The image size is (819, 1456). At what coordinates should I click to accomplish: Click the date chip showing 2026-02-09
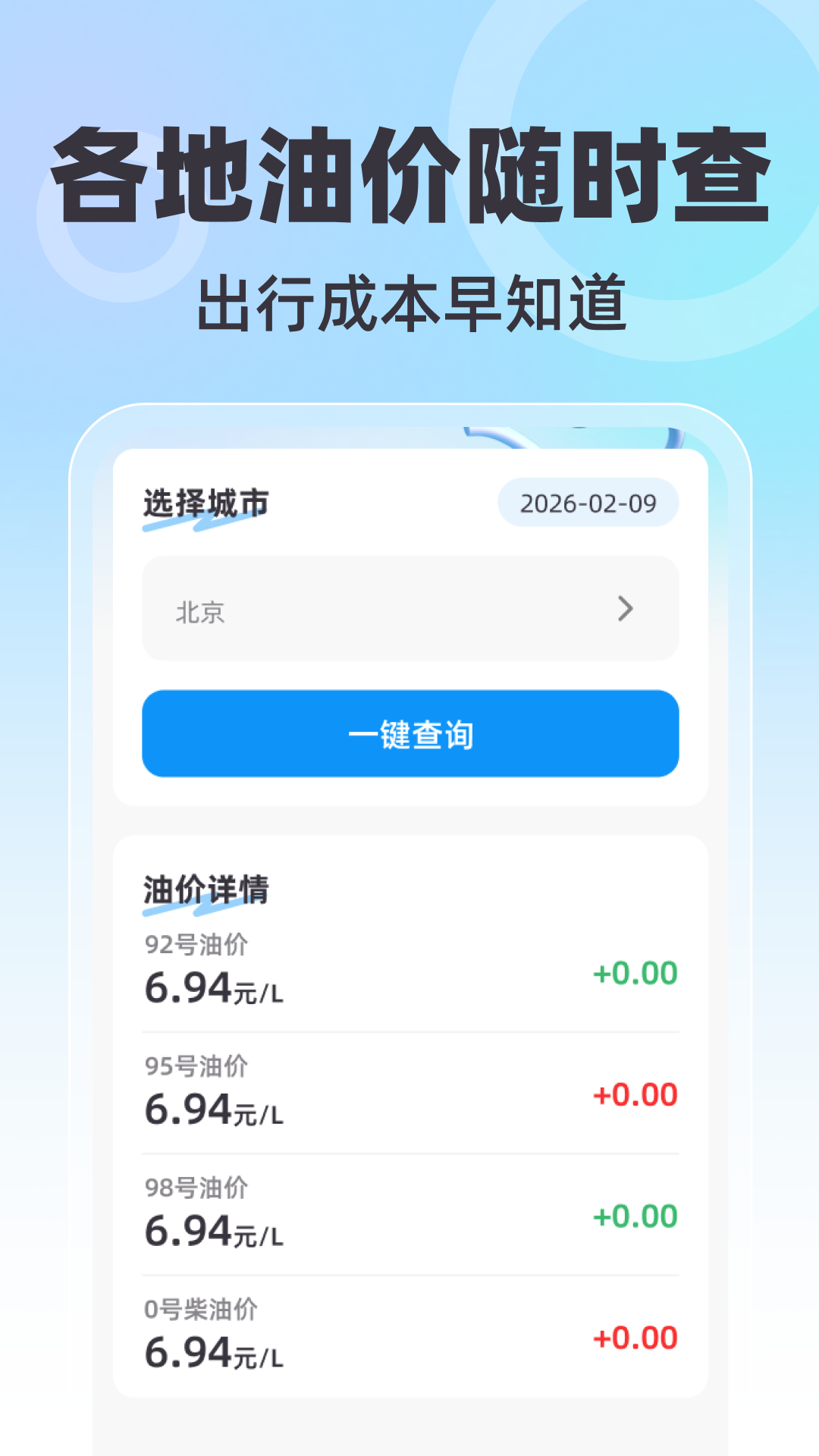point(588,502)
